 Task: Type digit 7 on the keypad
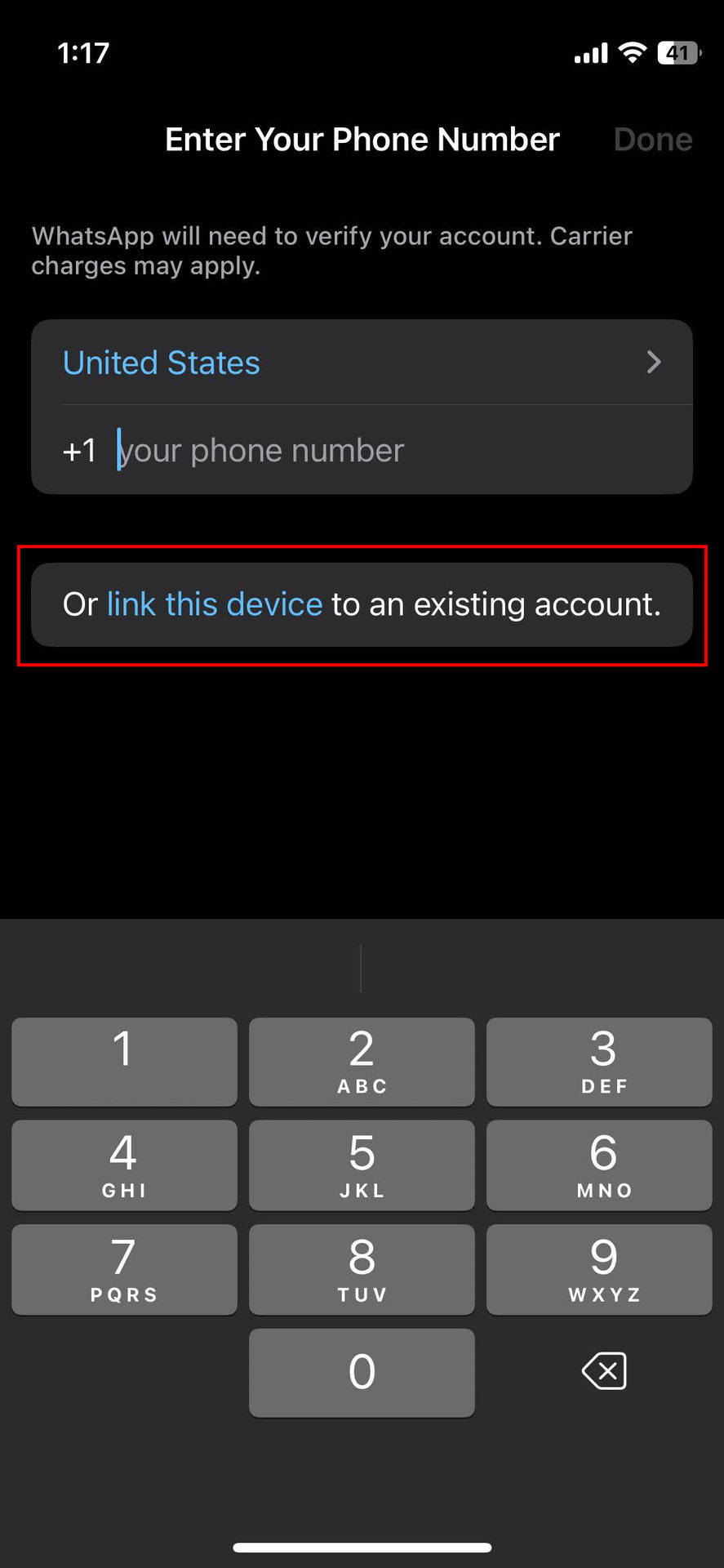(124, 1269)
